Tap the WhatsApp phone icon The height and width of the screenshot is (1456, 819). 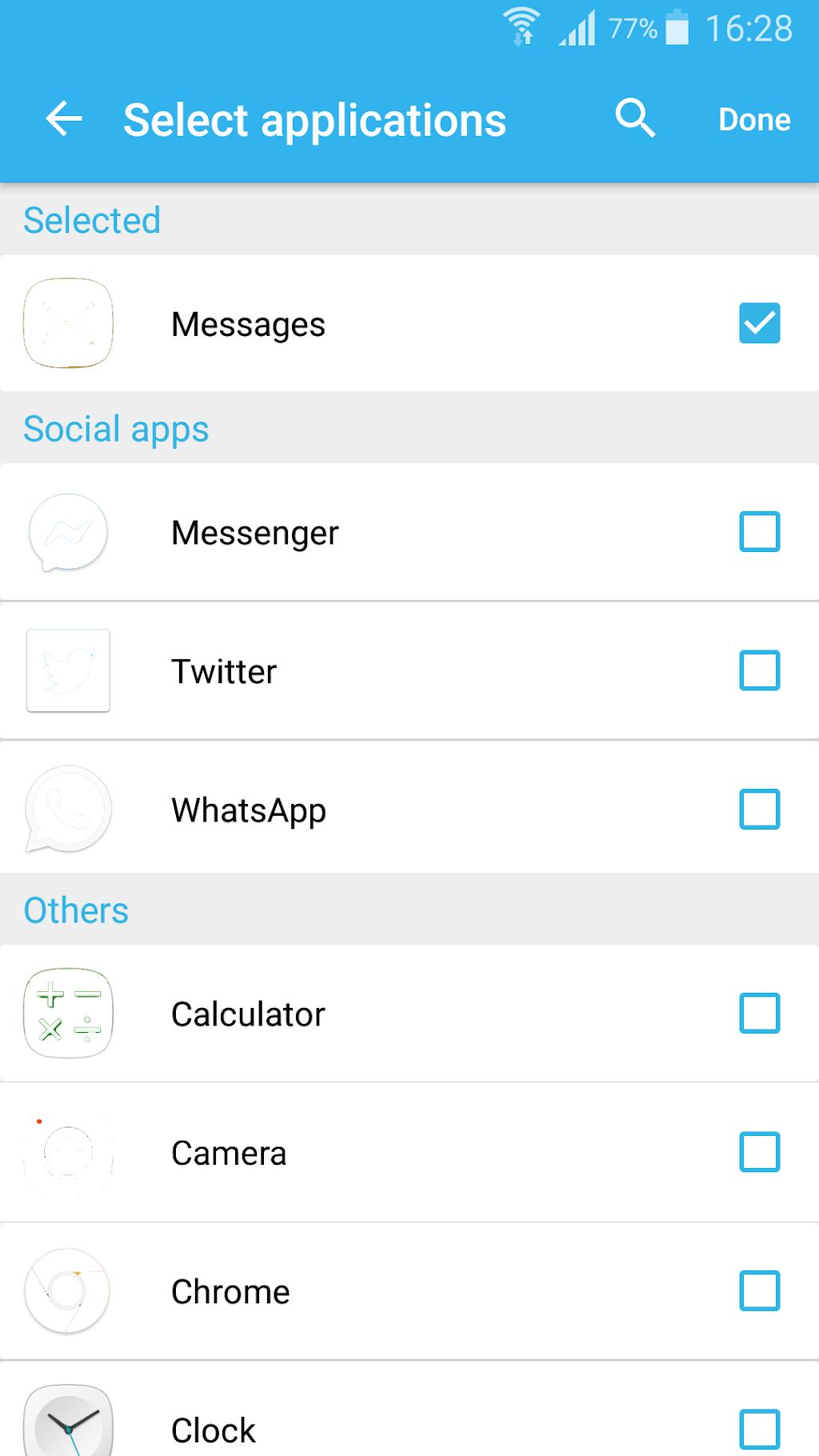click(x=68, y=810)
